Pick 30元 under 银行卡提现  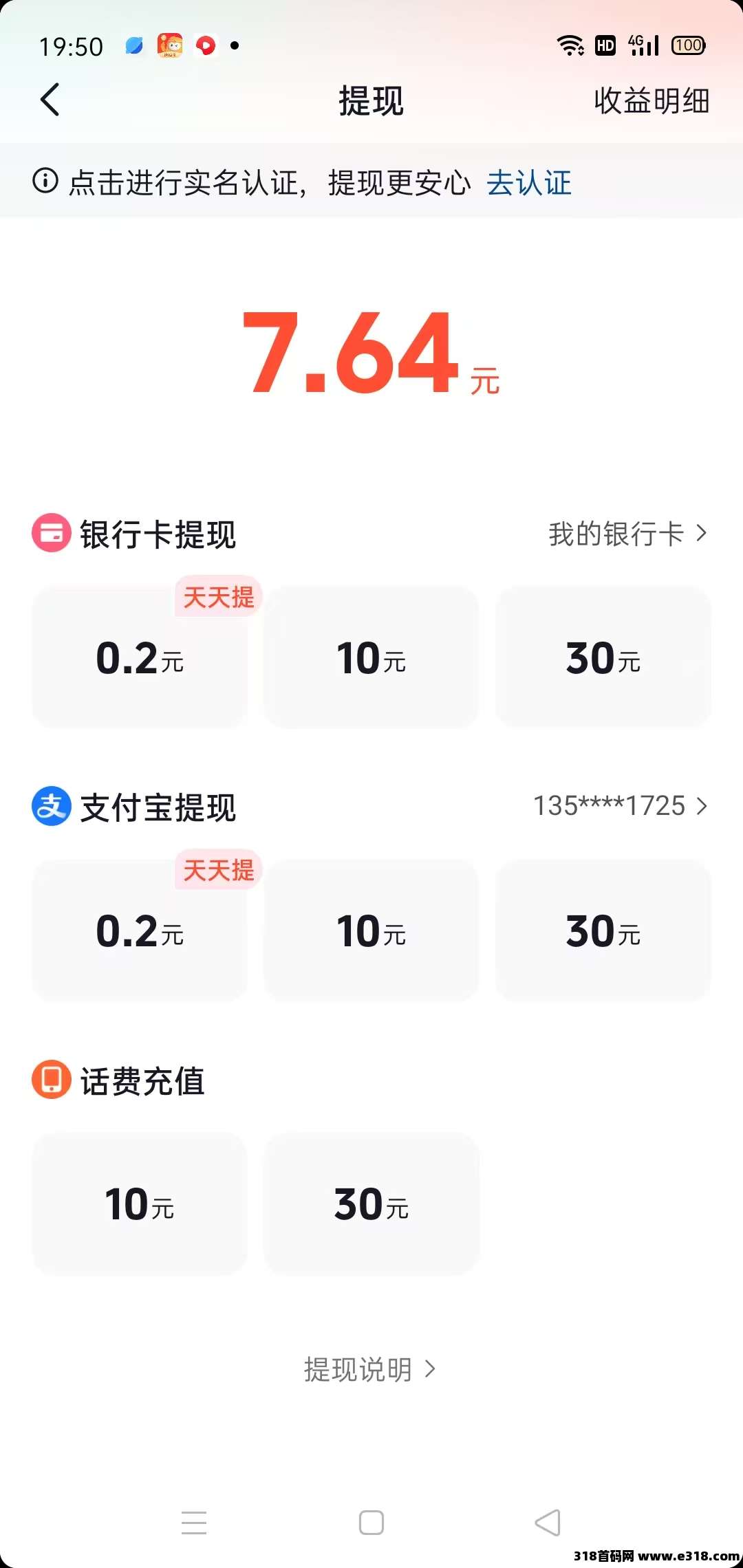(603, 657)
